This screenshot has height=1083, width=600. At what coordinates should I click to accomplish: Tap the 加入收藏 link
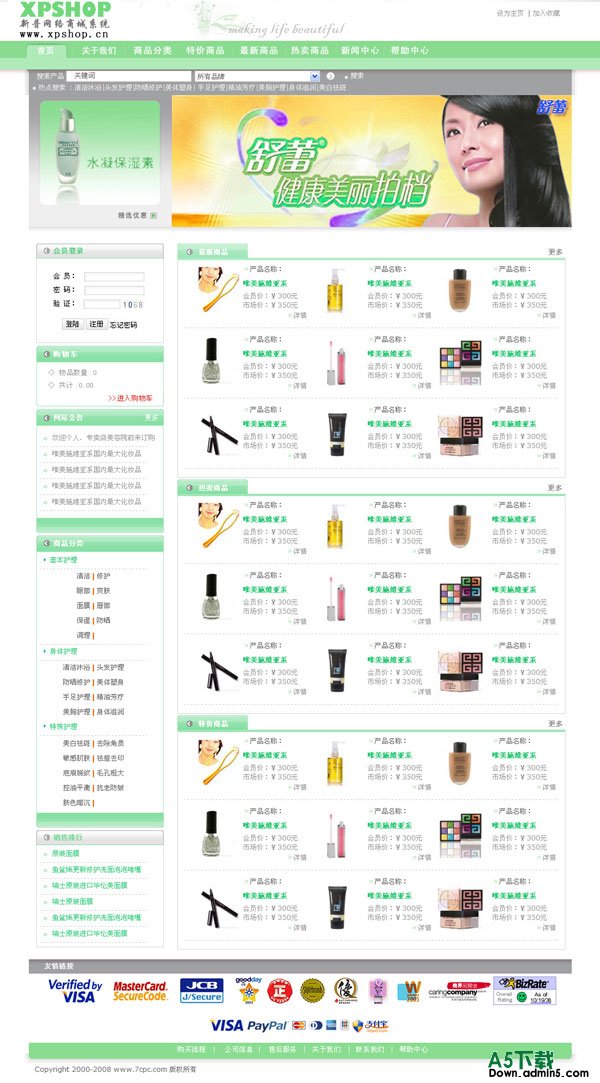[x=546, y=13]
